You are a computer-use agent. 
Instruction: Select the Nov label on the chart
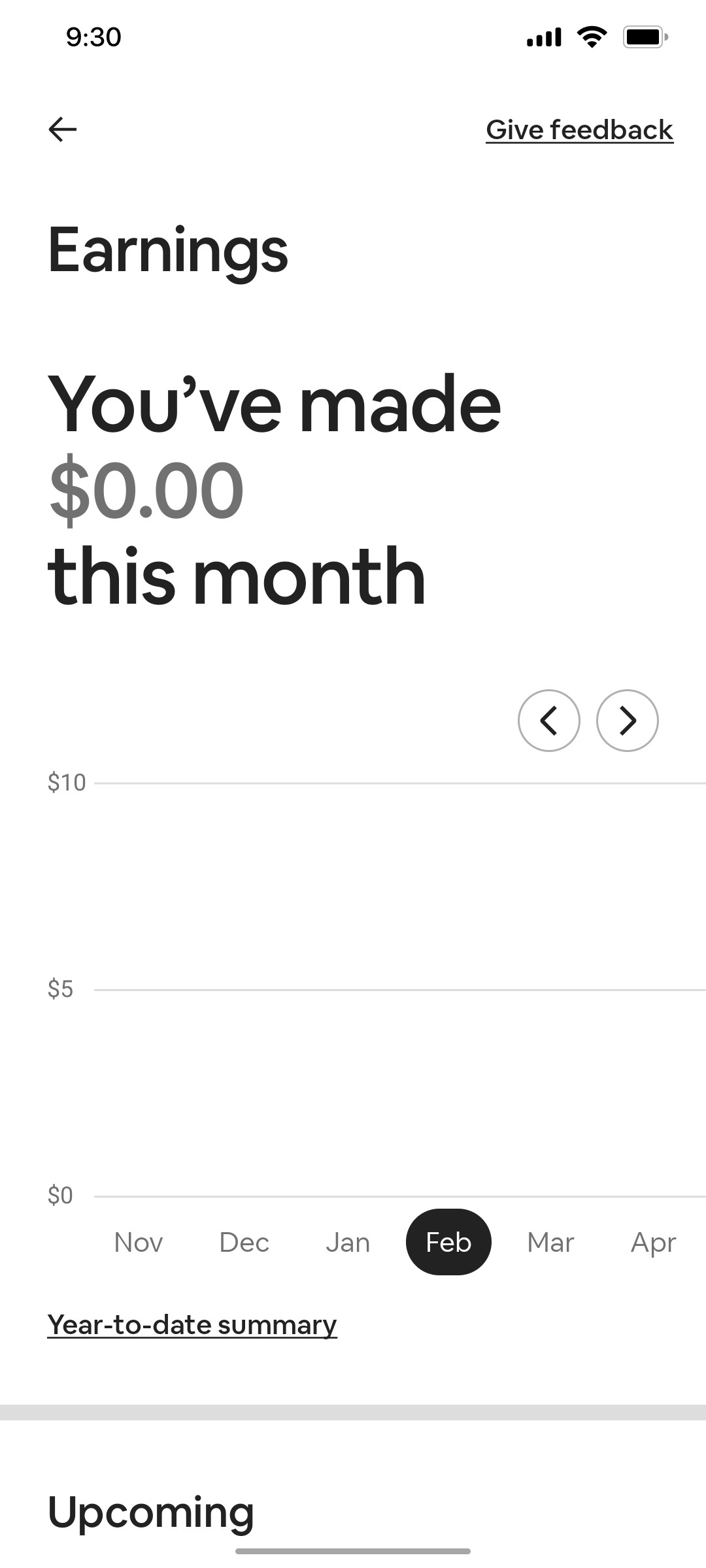137,1241
